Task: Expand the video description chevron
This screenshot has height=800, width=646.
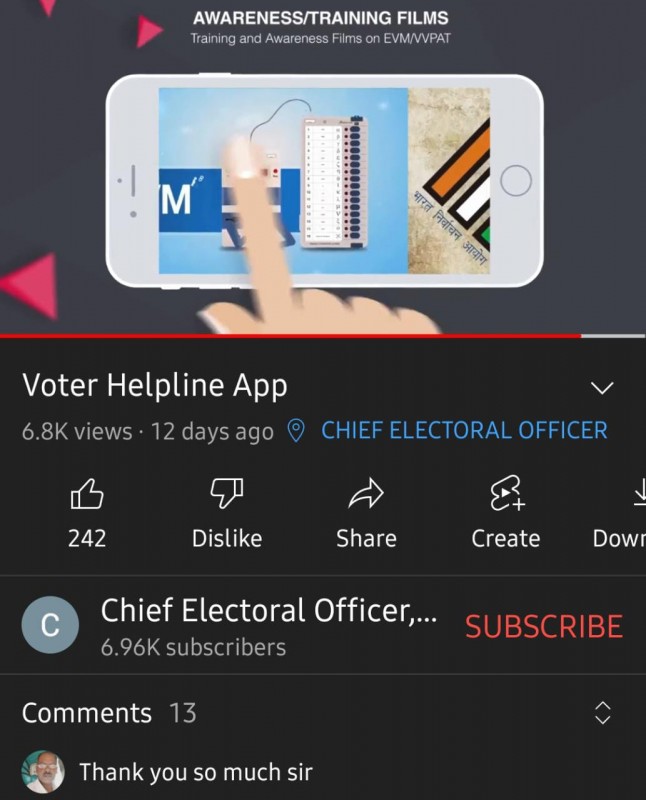Action: point(602,387)
